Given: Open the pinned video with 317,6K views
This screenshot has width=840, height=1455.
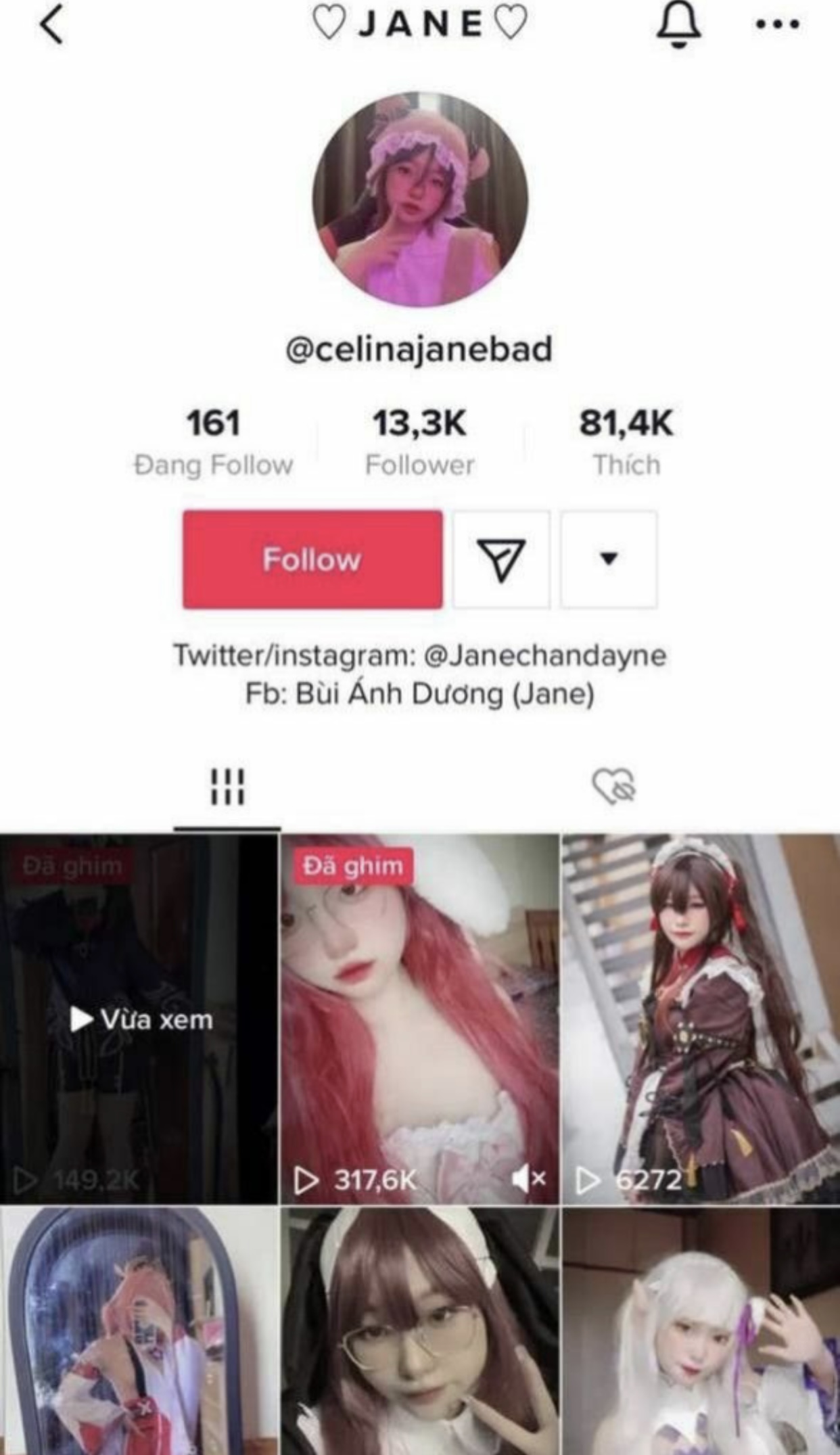Looking at the screenshot, I should coord(419,1018).
